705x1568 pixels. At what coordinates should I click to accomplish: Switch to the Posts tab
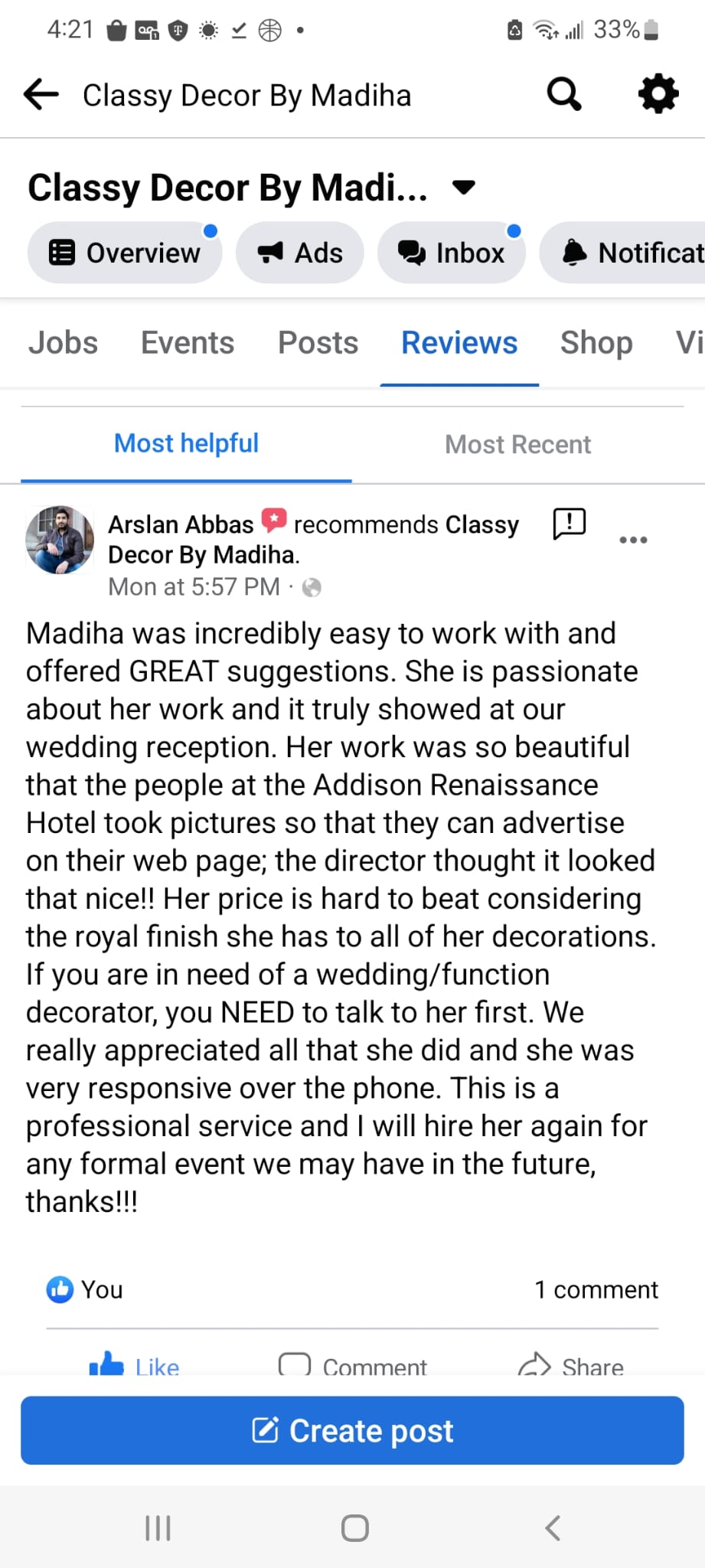(318, 343)
